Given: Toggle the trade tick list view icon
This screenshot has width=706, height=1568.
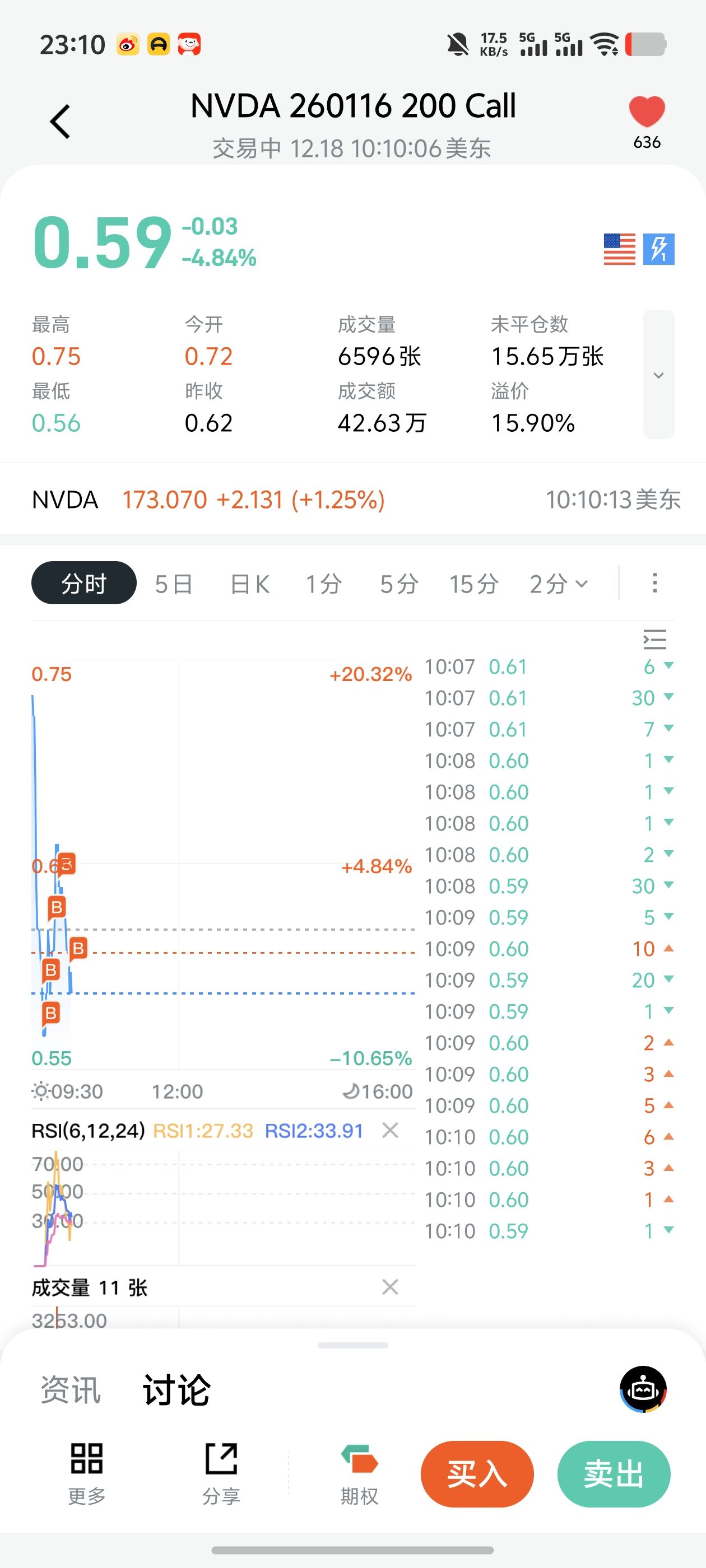Looking at the screenshot, I should [655, 639].
